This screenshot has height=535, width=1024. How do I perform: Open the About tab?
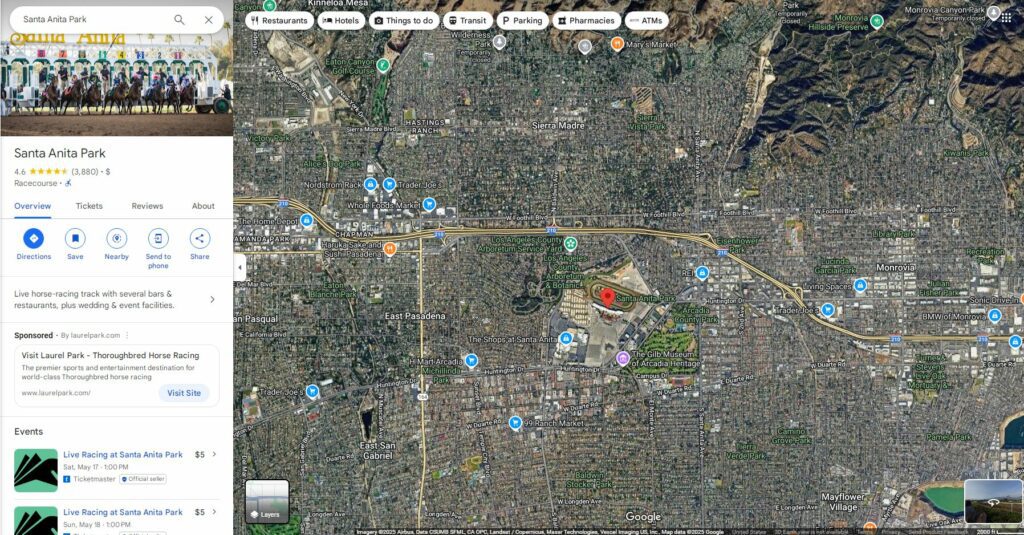pos(203,206)
